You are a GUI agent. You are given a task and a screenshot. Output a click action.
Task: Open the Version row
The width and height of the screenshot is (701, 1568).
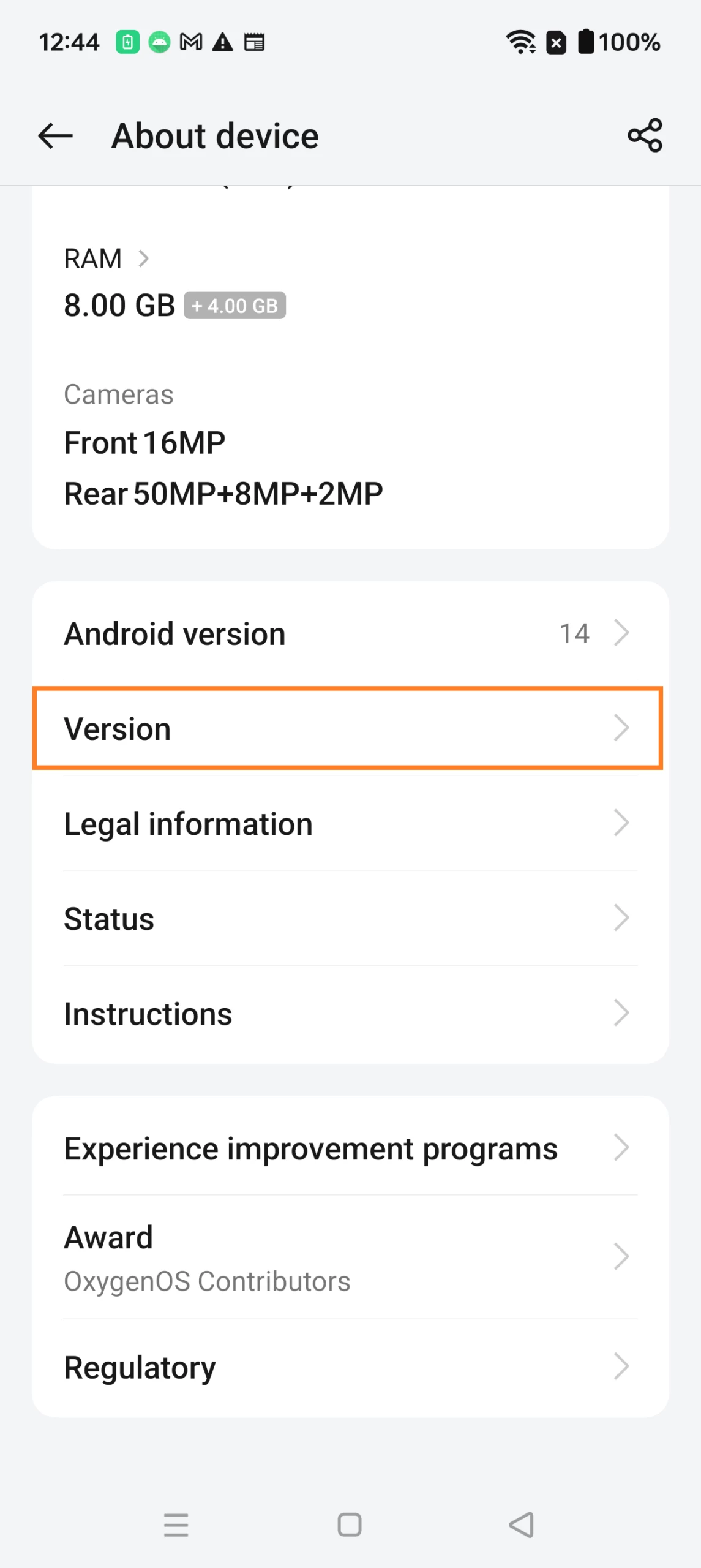coord(350,728)
